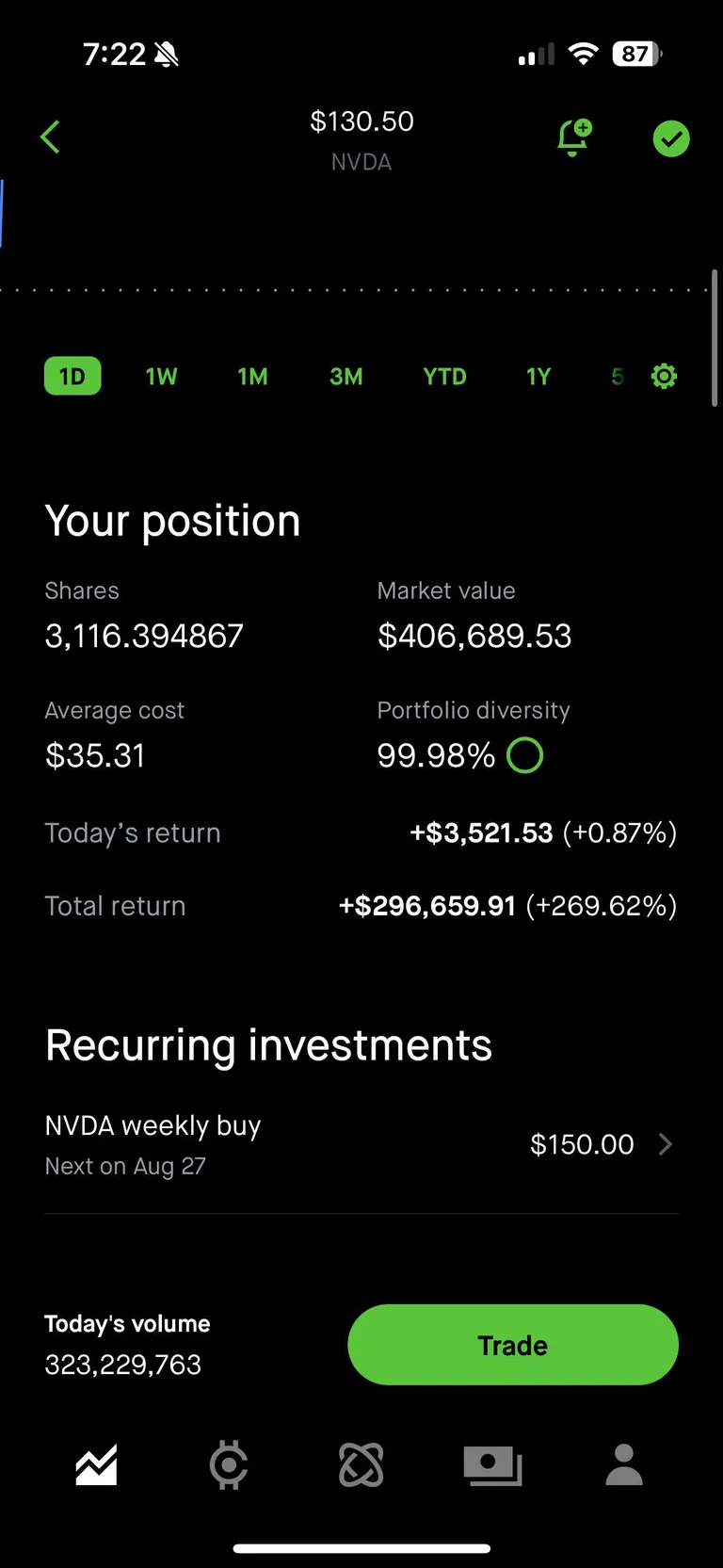Open the crypto section icon
The height and width of the screenshot is (1568, 723).
361,1465
